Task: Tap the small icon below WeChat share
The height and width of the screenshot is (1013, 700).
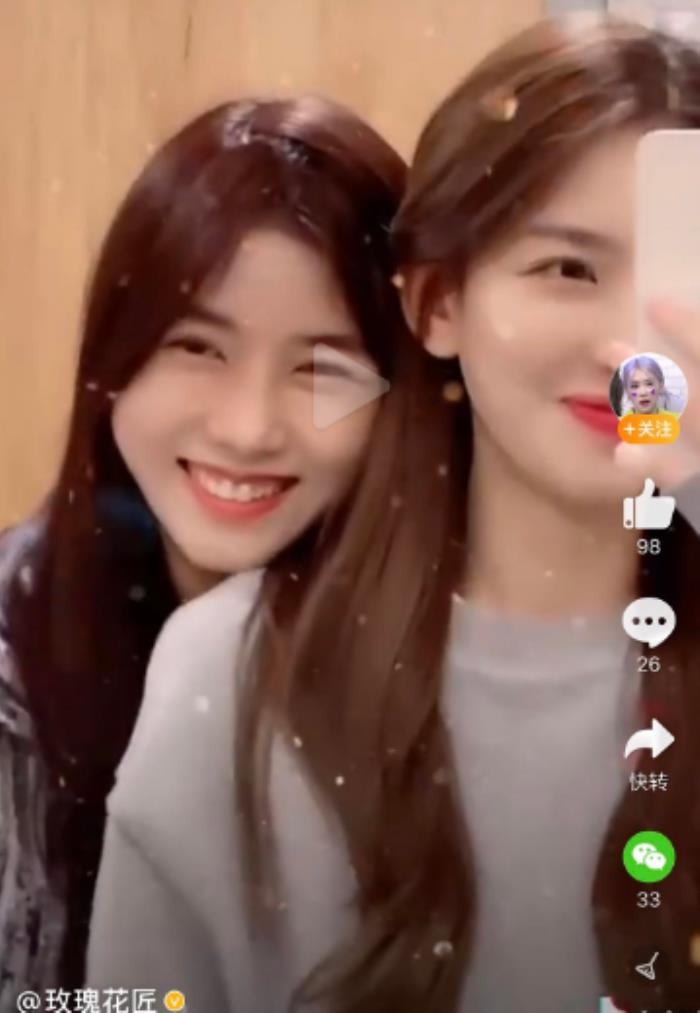Action: 647,965
